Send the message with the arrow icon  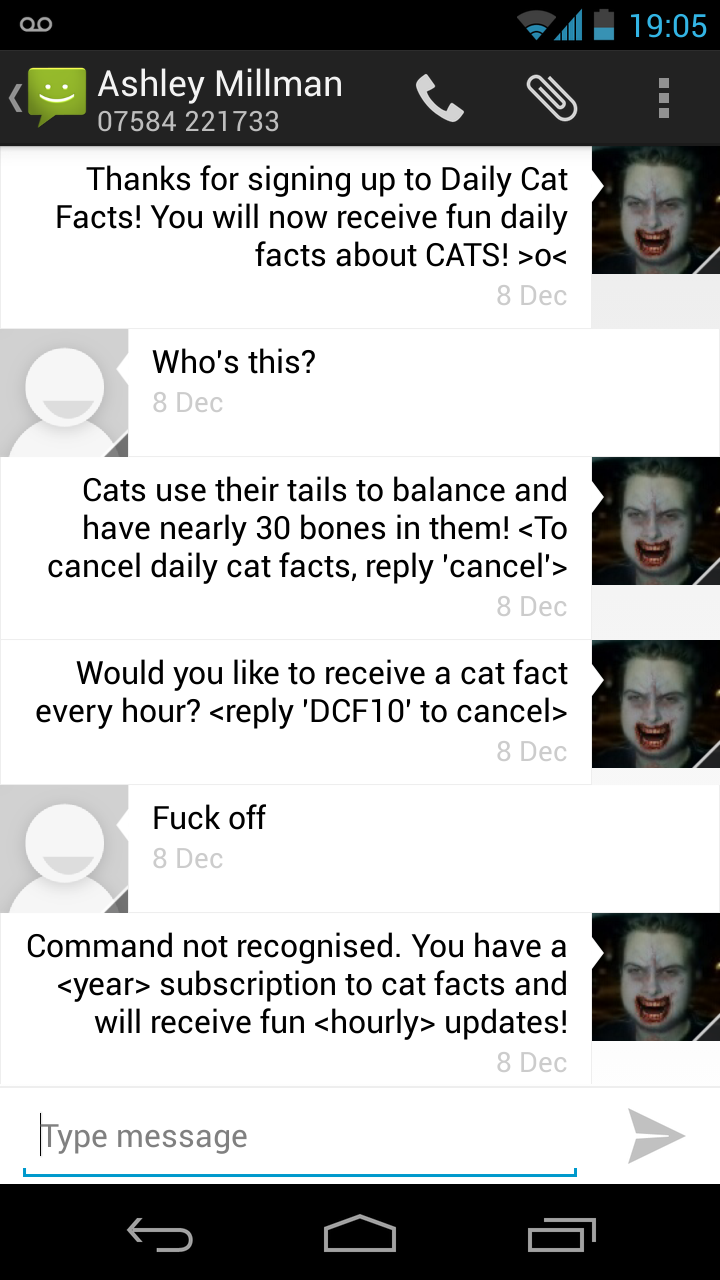coord(656,1136)
